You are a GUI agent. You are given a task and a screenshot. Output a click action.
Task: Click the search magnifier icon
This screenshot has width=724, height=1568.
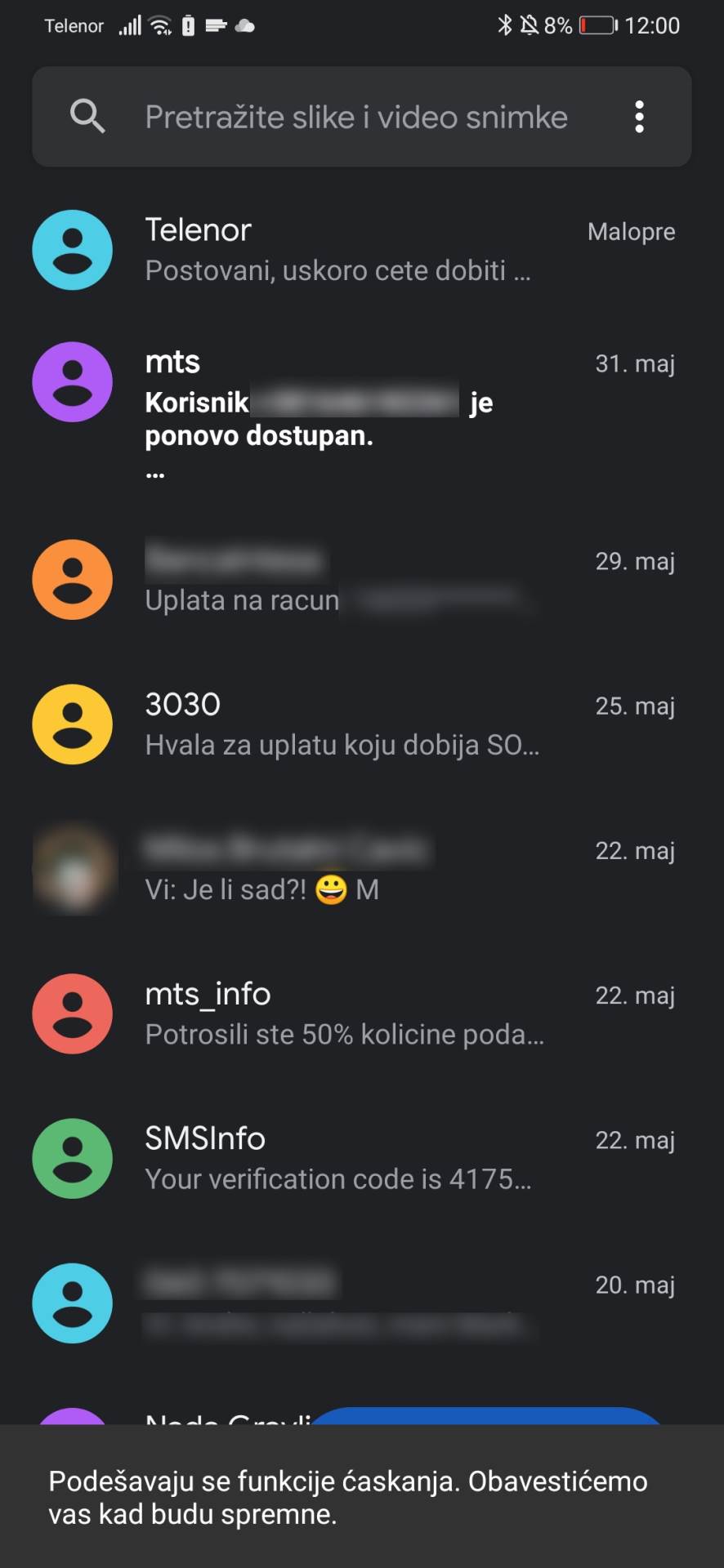87,116
